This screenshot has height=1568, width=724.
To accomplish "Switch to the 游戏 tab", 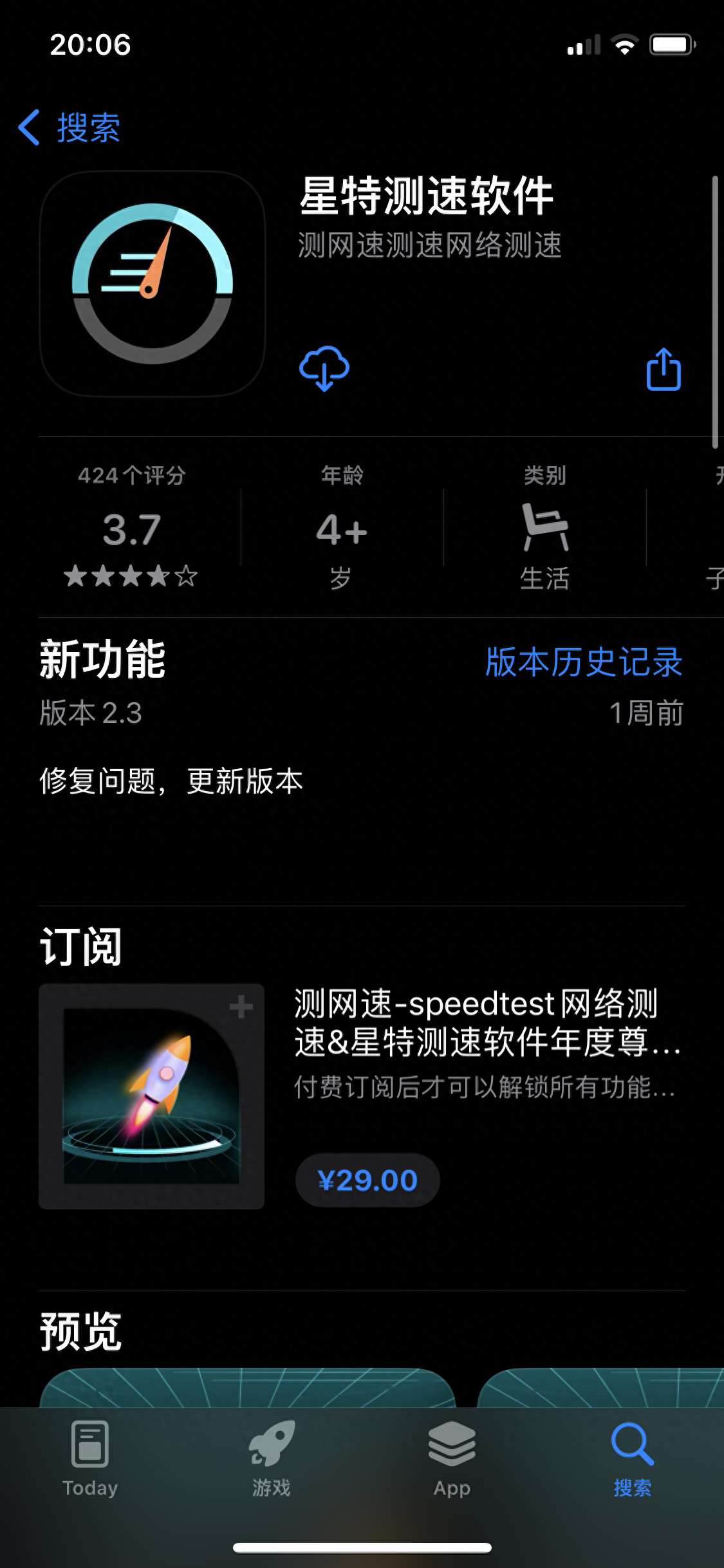I will click(x=271, y=1459).
